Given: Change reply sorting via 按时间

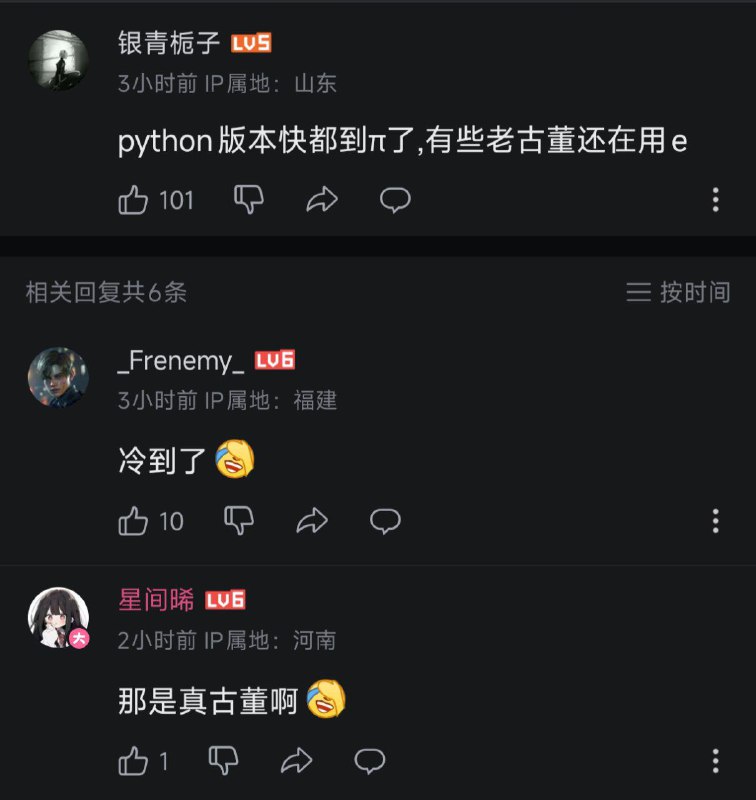Looking at the screenshot, I should pos(678,292).
